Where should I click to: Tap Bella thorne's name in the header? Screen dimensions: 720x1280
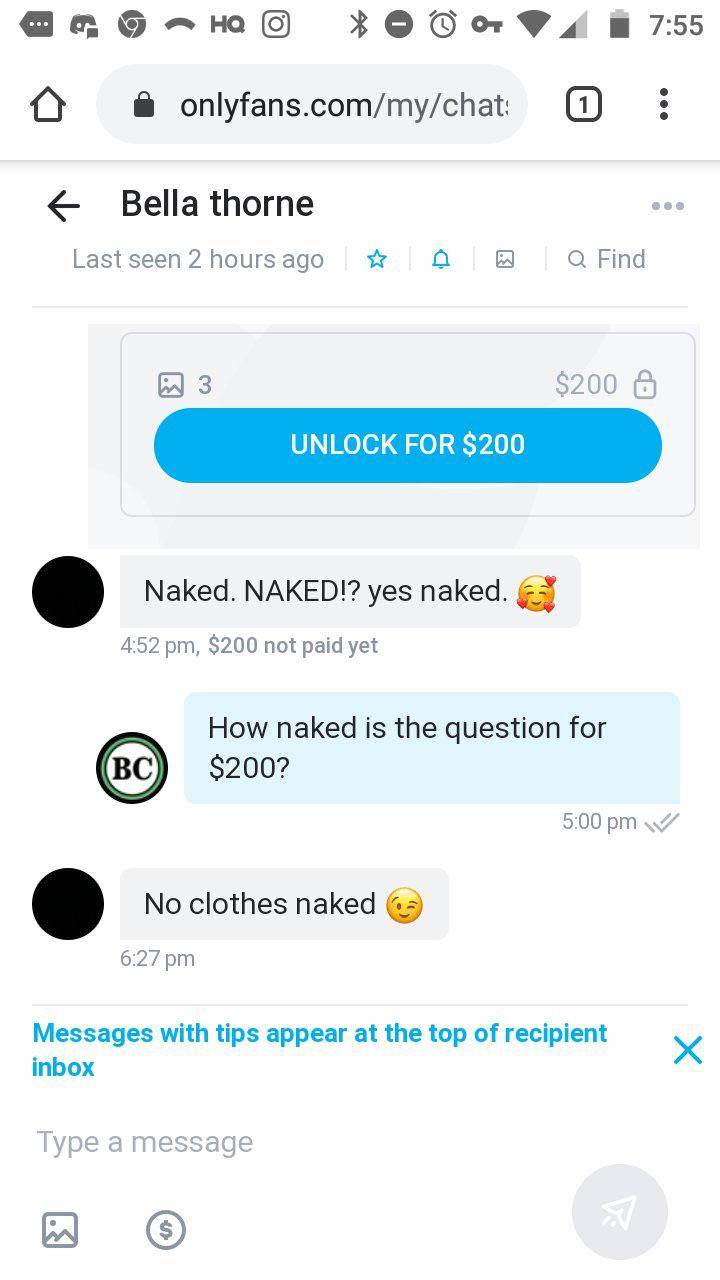pyautogui.click(x=216, y=203)
